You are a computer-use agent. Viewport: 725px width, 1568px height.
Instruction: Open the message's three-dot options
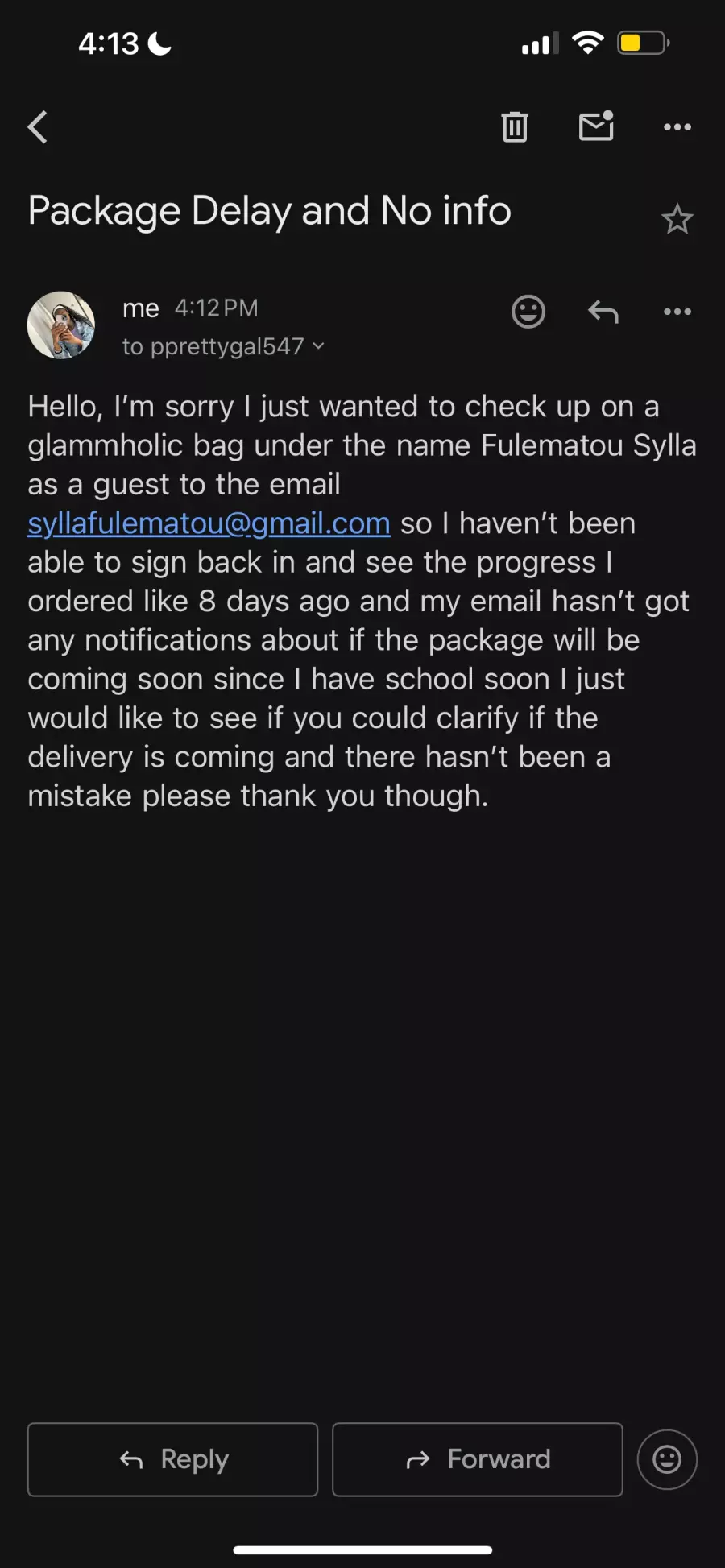tap(677, 312)
